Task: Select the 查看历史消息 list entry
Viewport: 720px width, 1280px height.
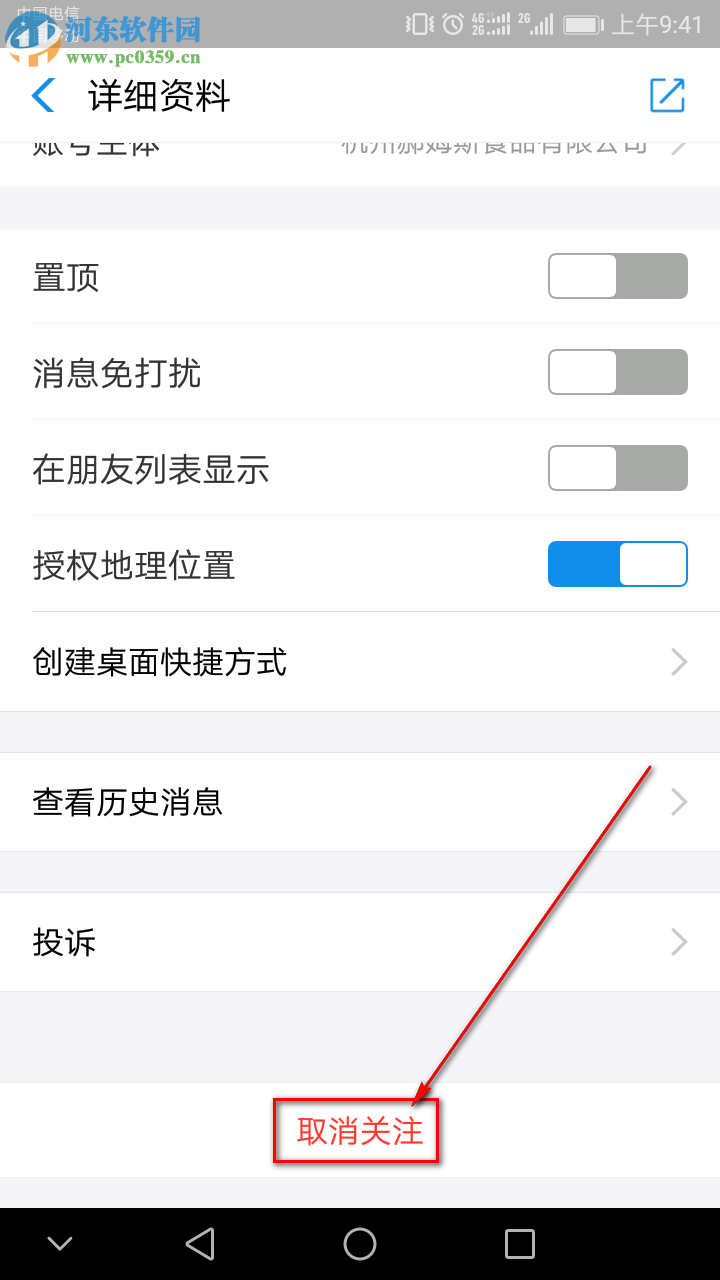Action: [126, 802]
